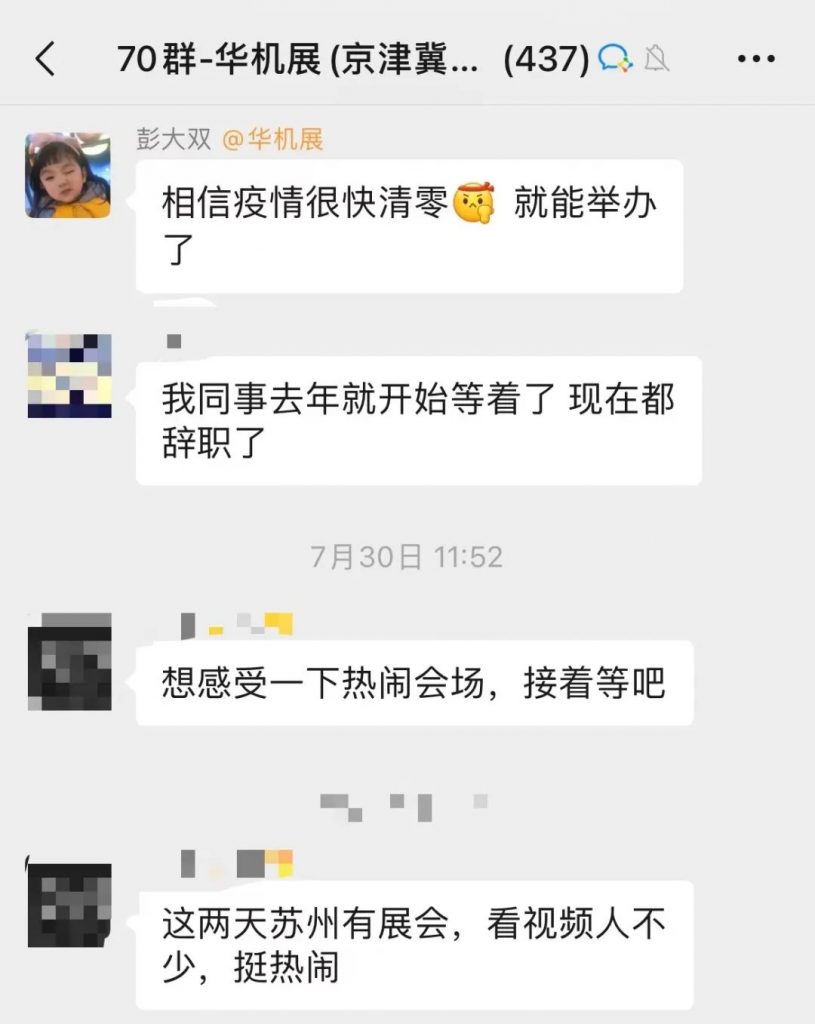Tap avatar beside 想感受一下热闹会场 message
Image resolution: width=815 pixels, height=1024 pixels.
coord(69,662)
